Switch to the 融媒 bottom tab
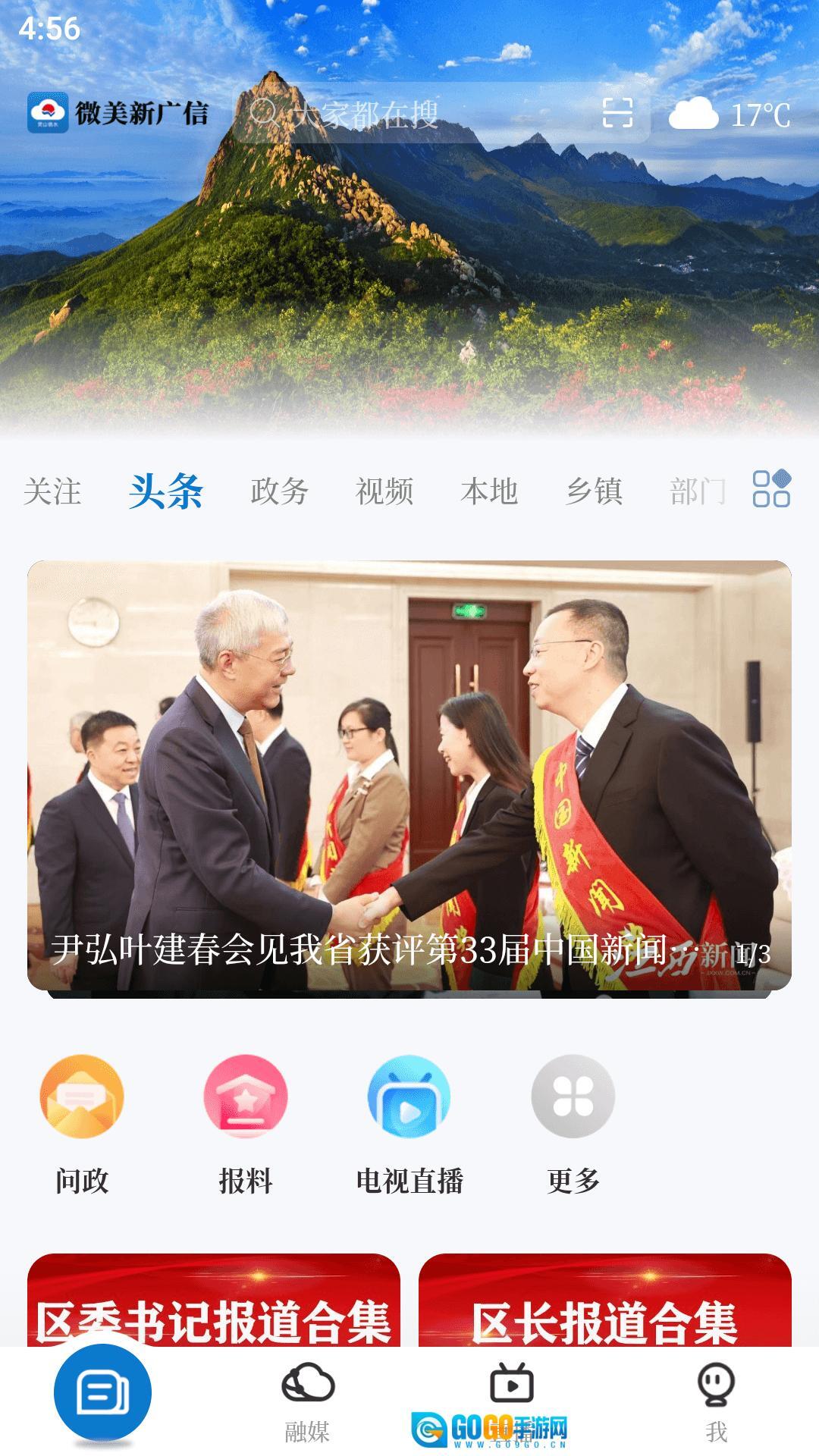 (x=307, y=1401)
